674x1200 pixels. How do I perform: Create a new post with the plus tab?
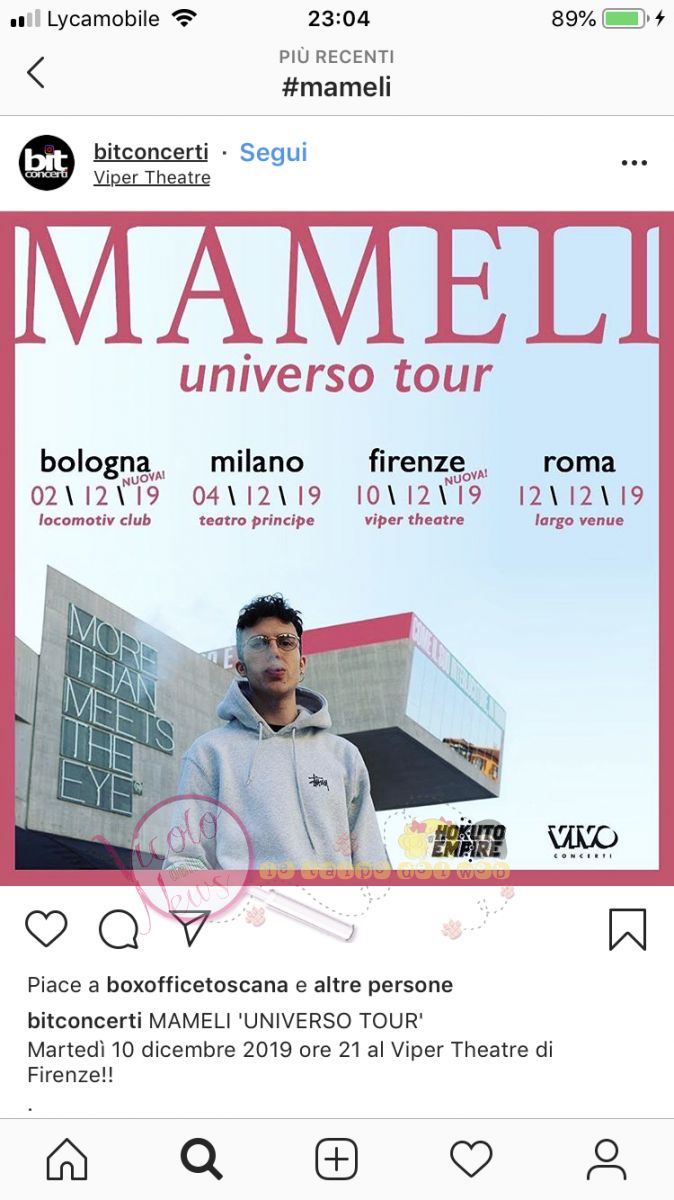click(336, 1160)
